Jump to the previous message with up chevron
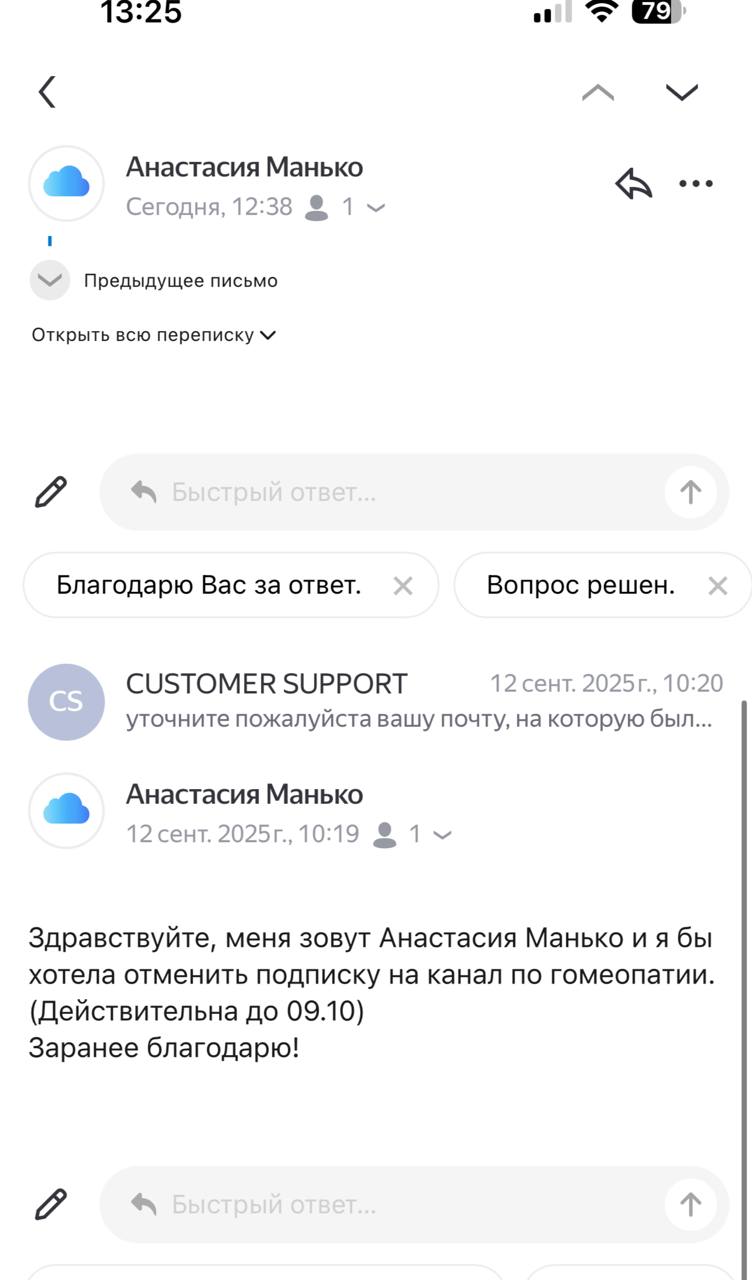Image resolution: width=752 pixels, height=1280 pixels. point(598,92)
